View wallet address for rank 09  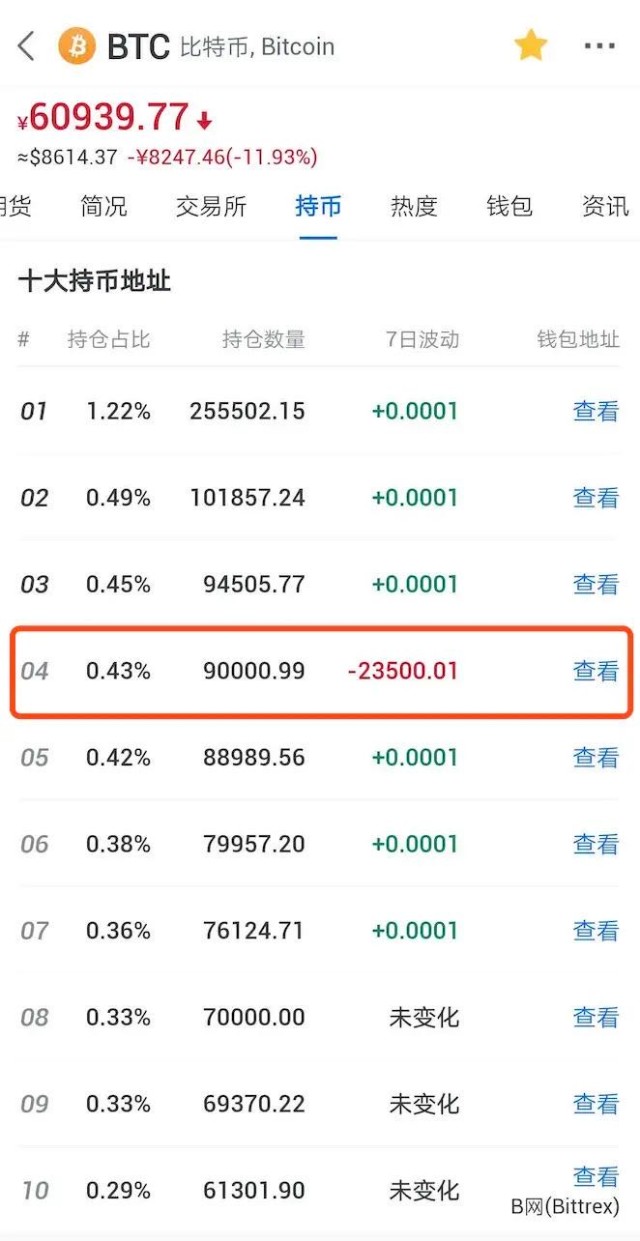click(596, 1104)
